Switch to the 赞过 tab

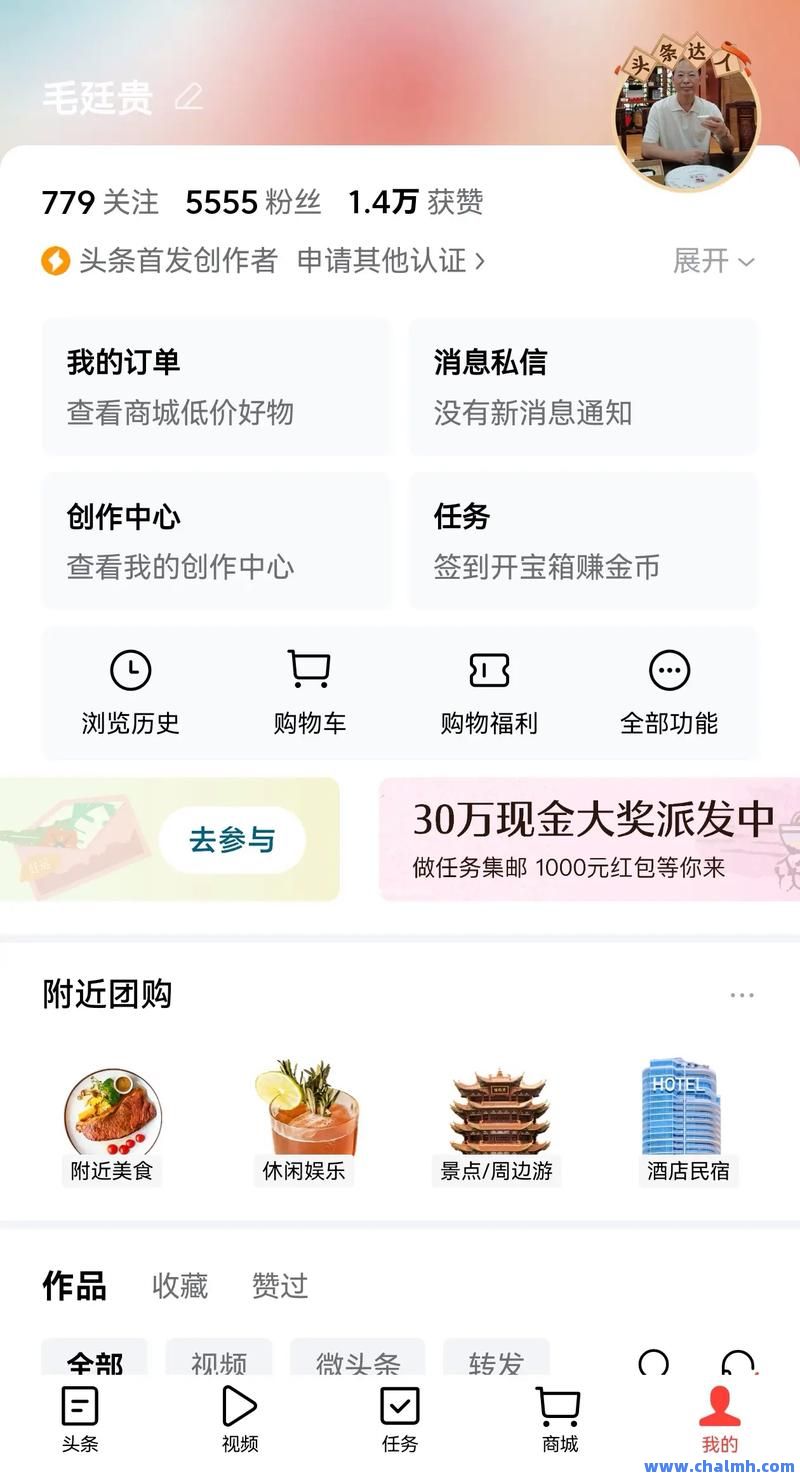(280, 1287)
